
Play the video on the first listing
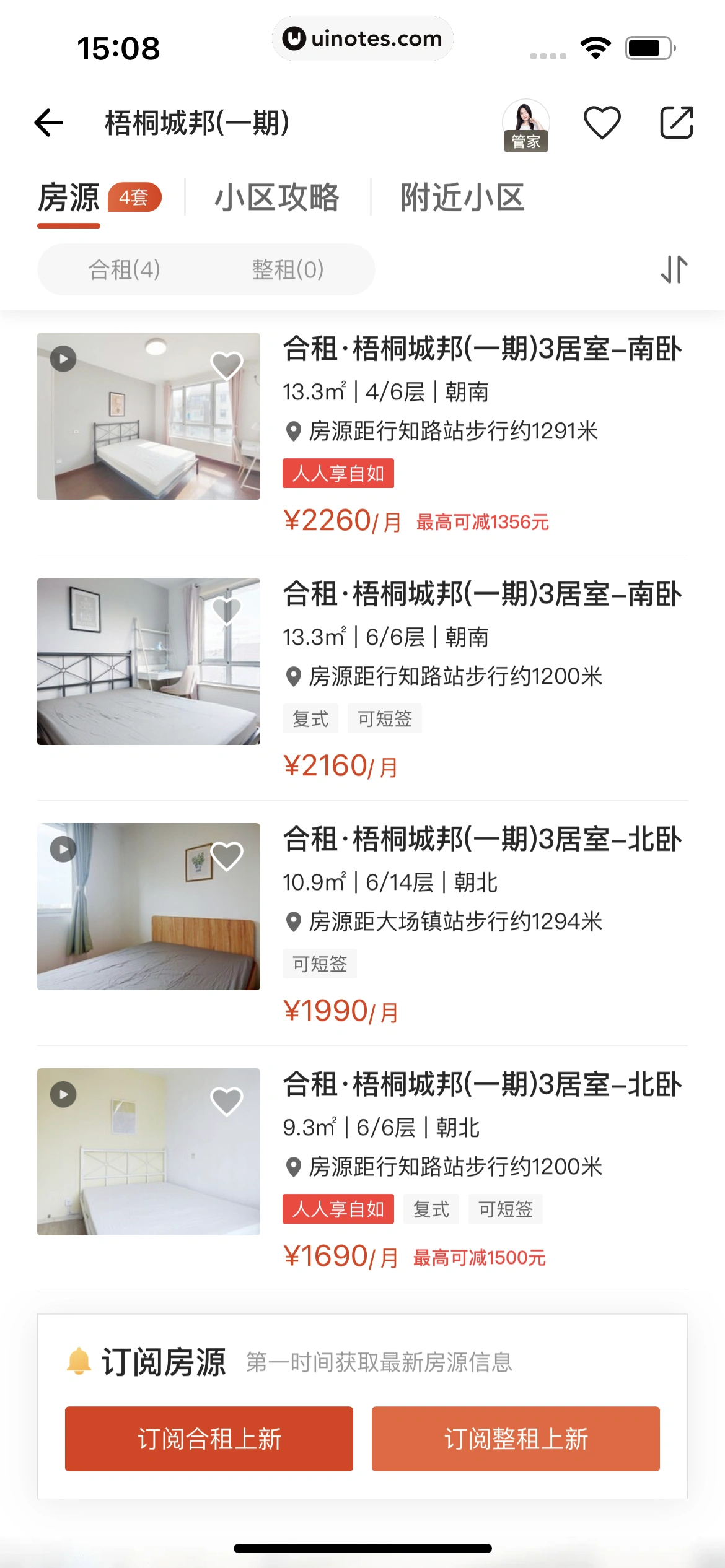63,358
